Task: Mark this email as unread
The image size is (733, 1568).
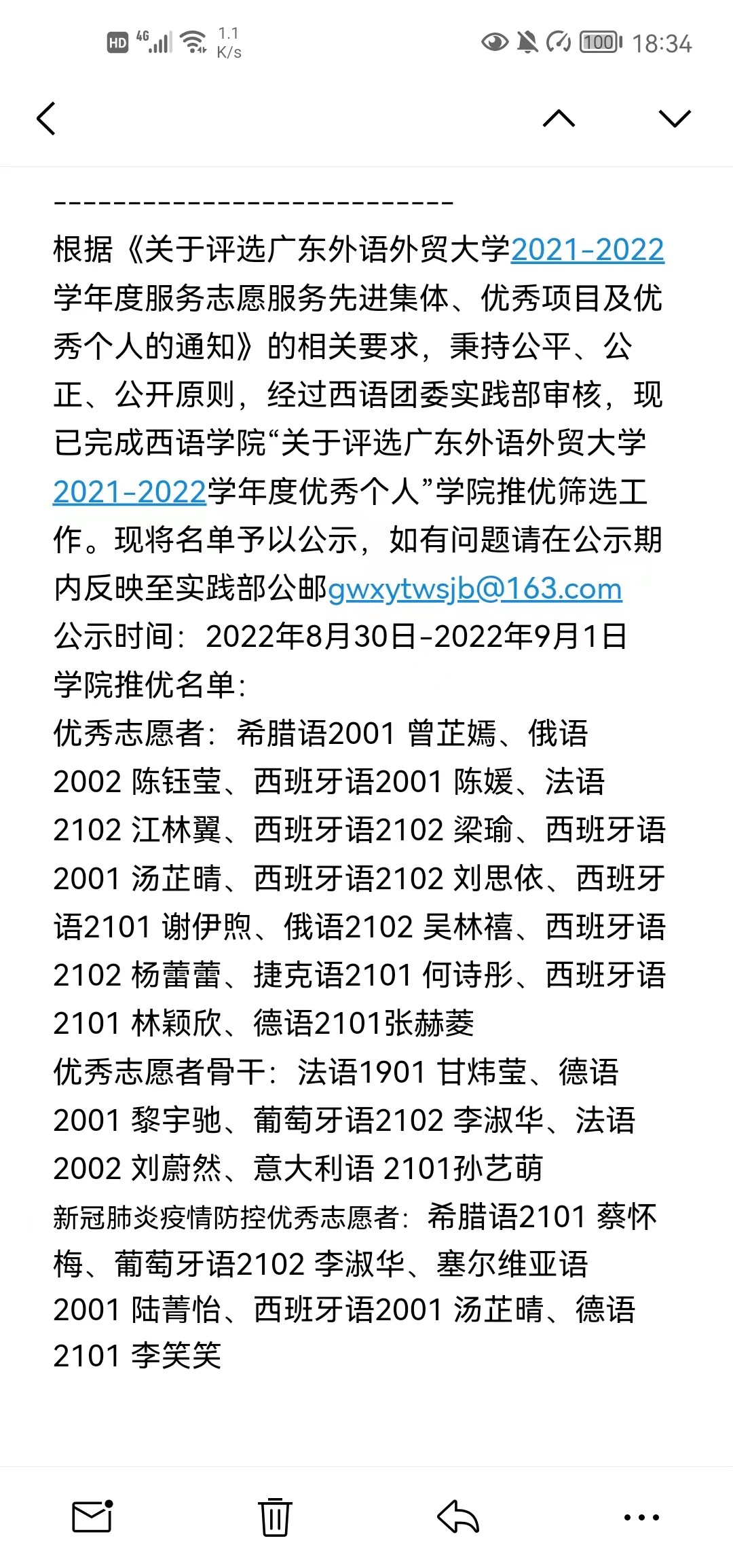Action: coord(92,1516)
